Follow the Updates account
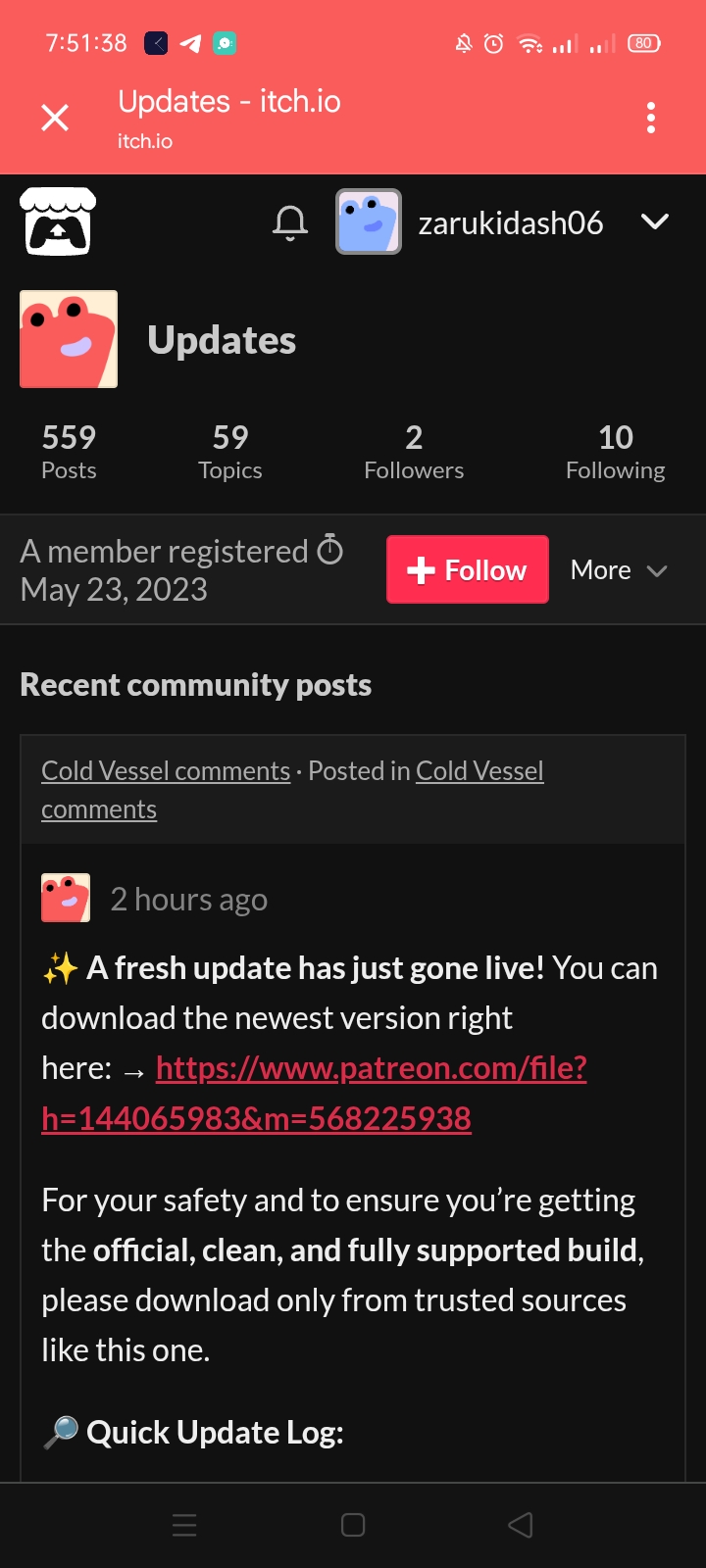The width and height of the screenshot is (706, 1568). [467, 569]
